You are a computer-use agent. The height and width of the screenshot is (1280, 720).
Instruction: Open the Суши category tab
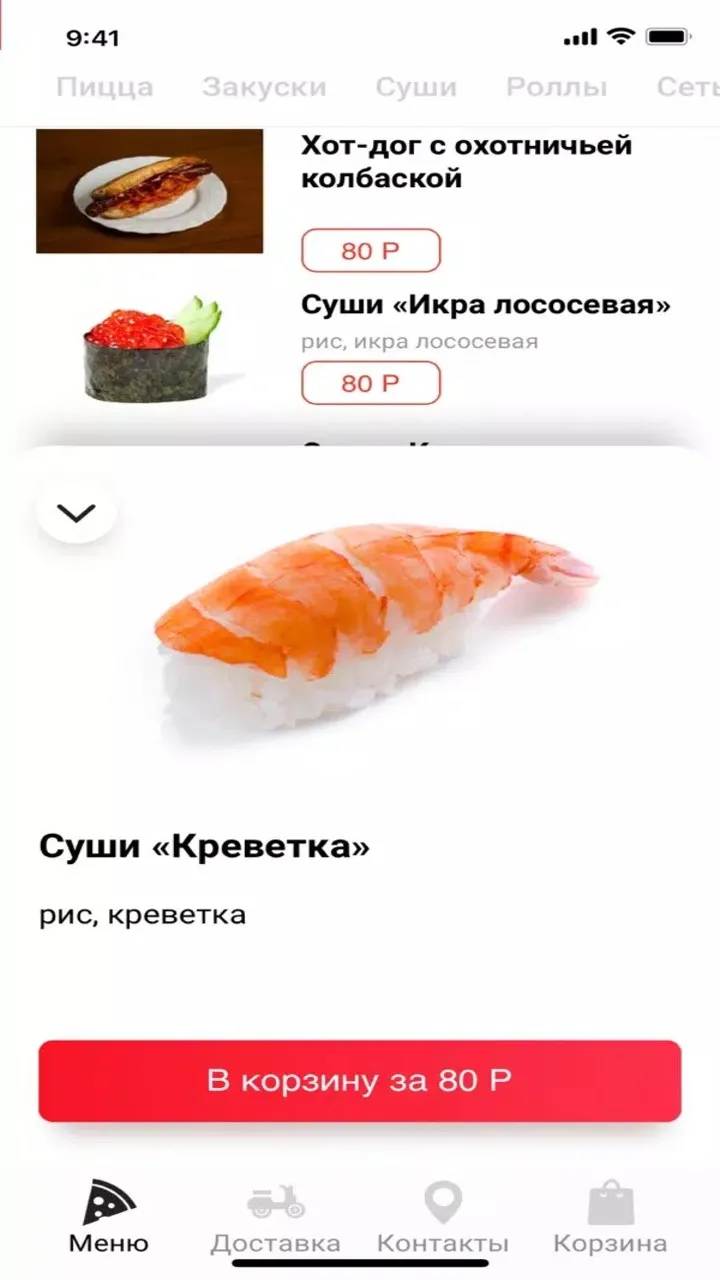point(416,87)
